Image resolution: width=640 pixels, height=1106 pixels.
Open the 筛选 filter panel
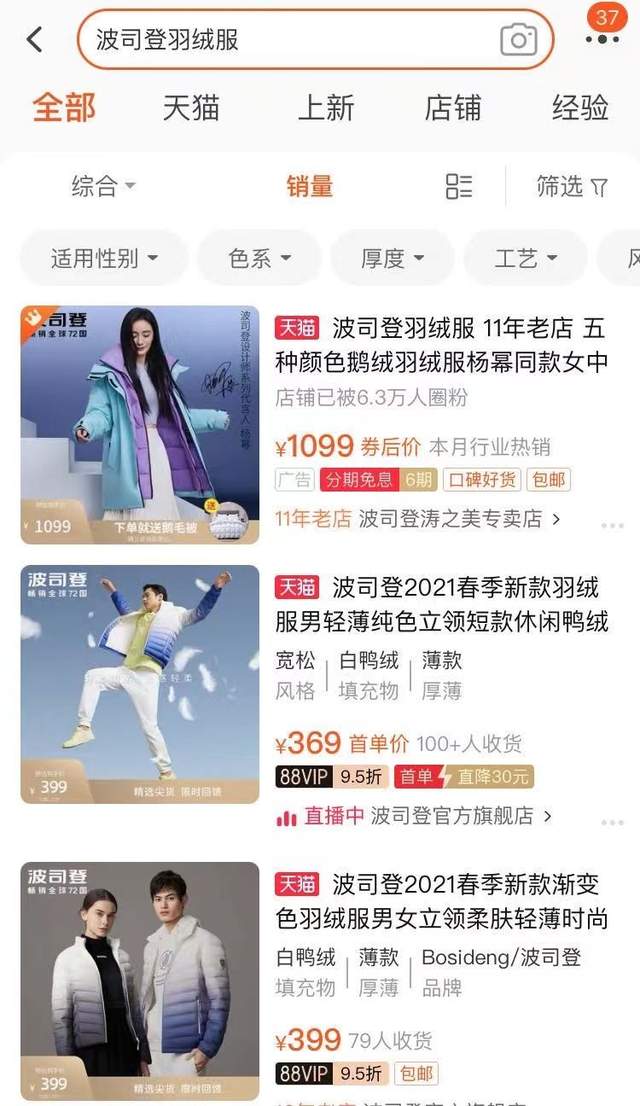tap(572, 186)
